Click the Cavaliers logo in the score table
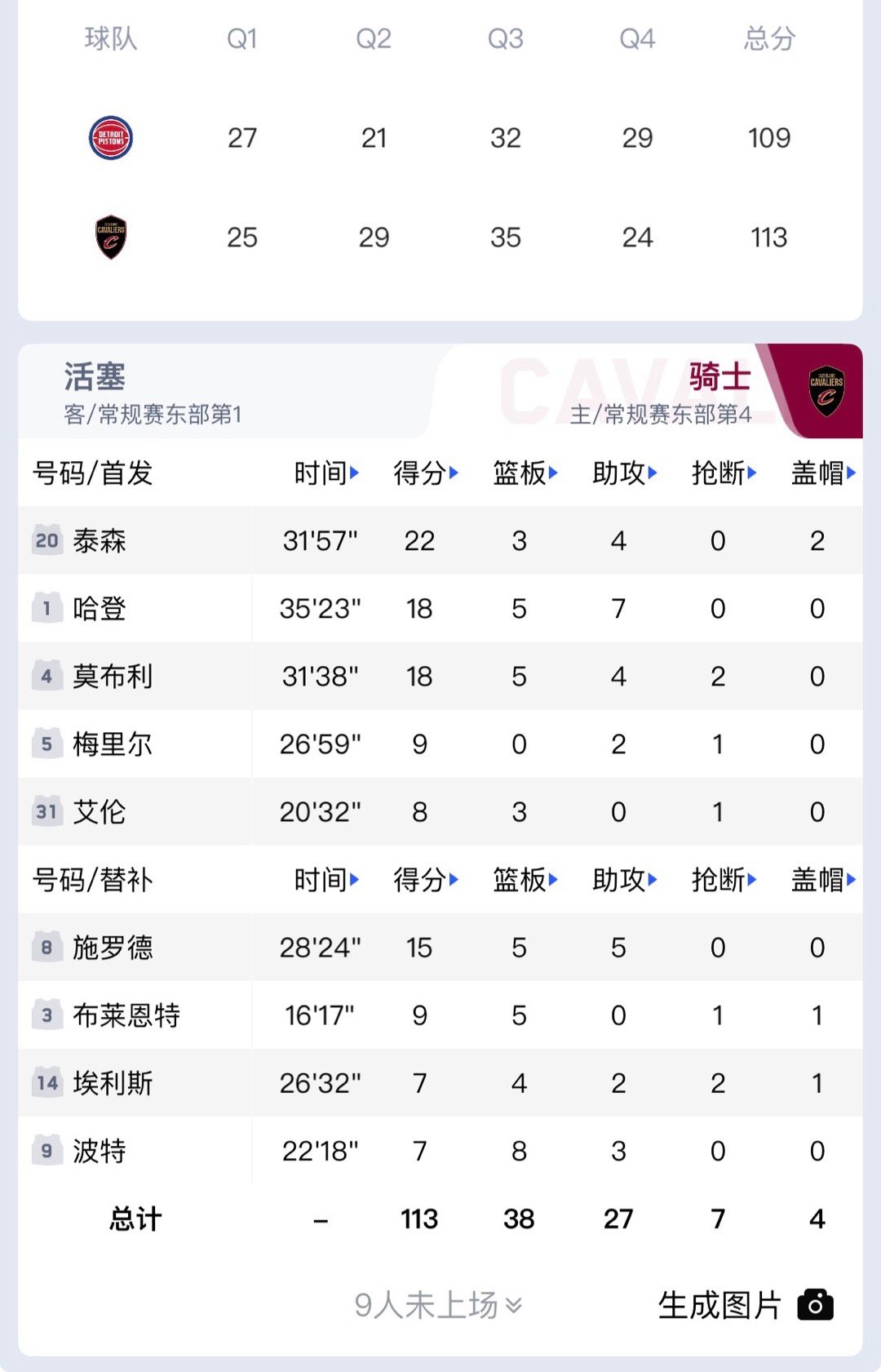Screen dimensions: 881x1372 [x=112, y=238]
